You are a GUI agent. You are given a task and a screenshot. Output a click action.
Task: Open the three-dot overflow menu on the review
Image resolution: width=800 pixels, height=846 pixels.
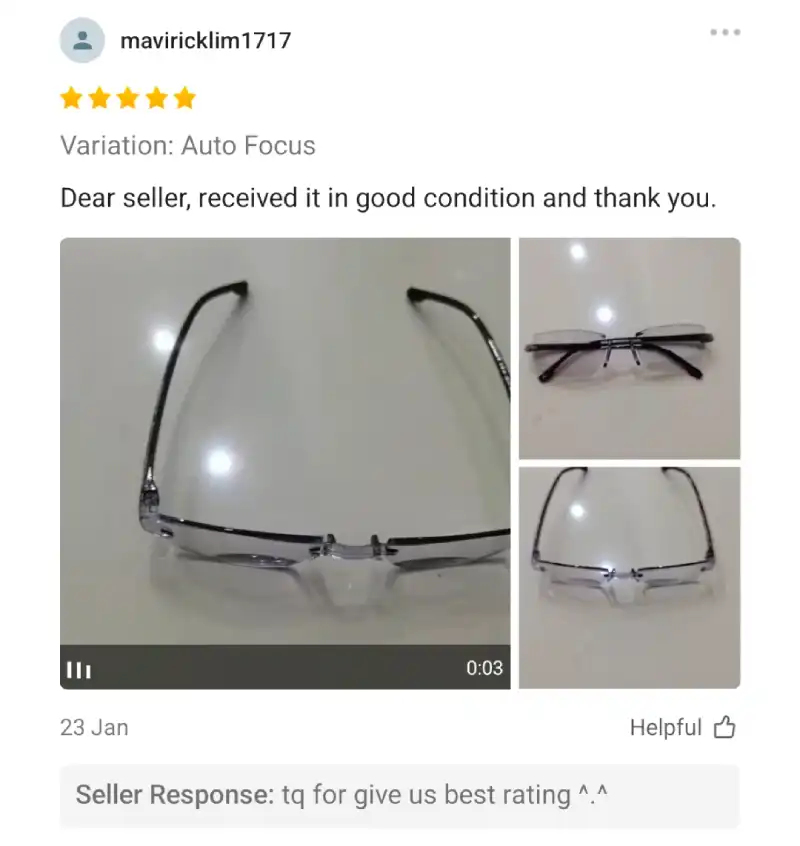coord(725,33)
